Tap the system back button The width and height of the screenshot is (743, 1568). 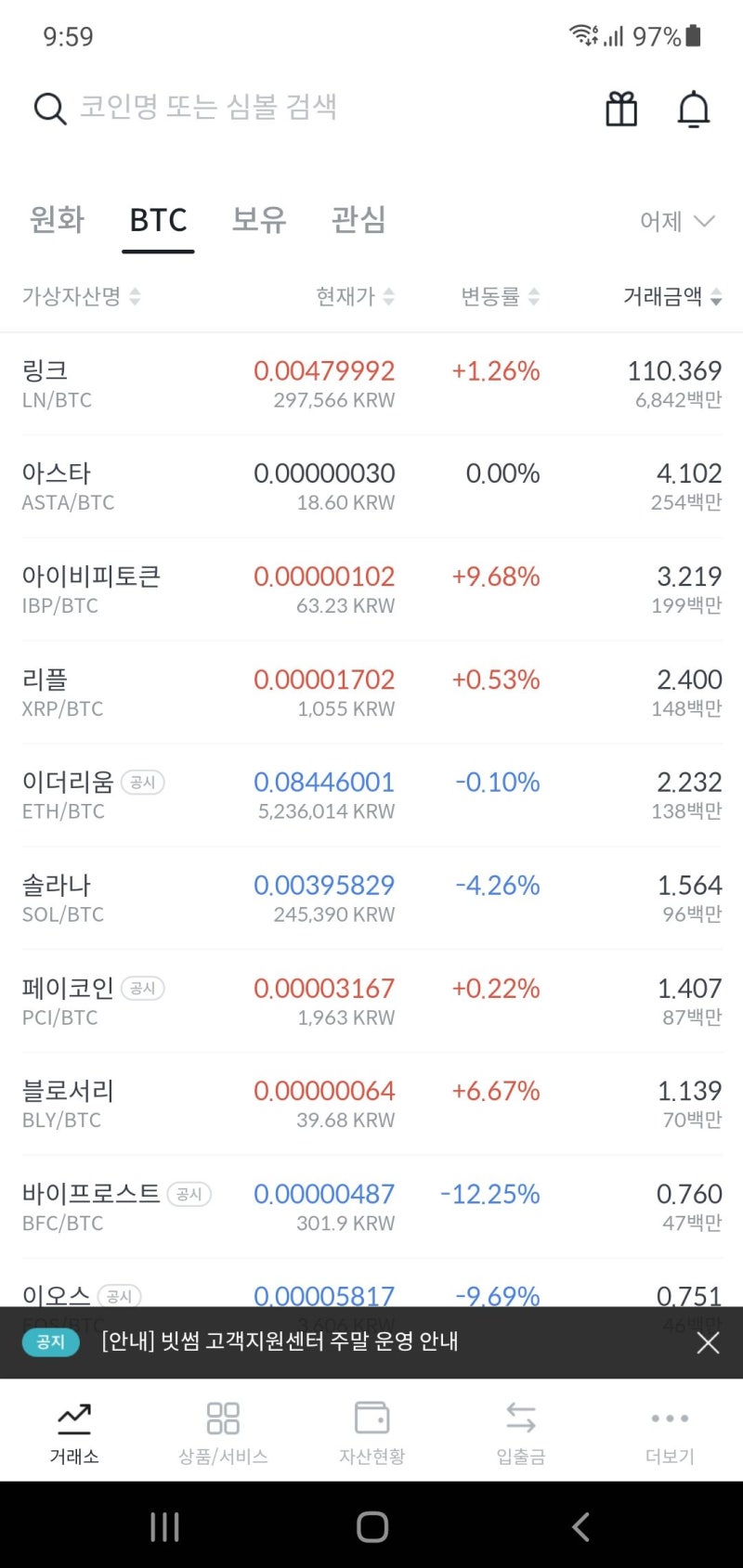pos(580,1526)
